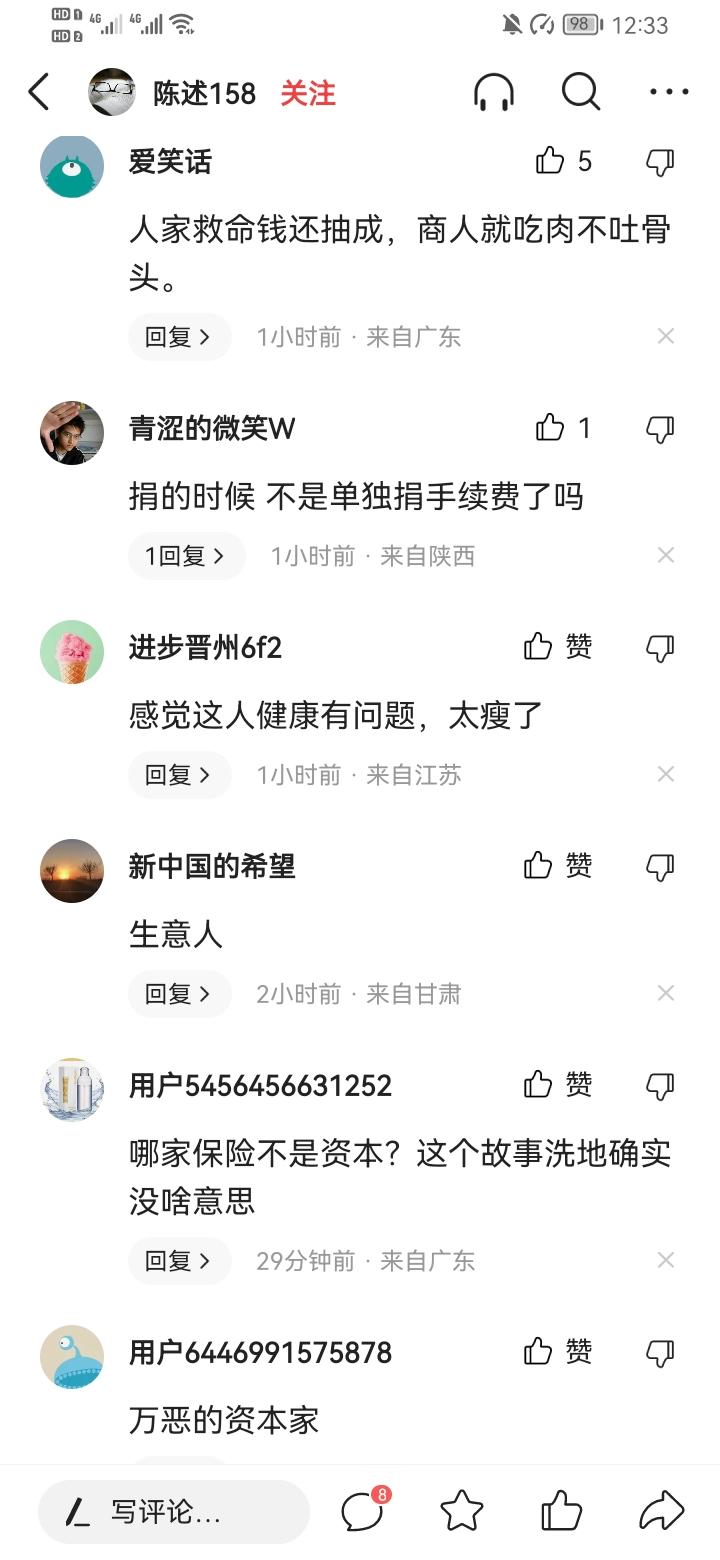Favorite this article with the star
The height and width of the screenshot is (1560, 720).
[x=462, y=1511]
